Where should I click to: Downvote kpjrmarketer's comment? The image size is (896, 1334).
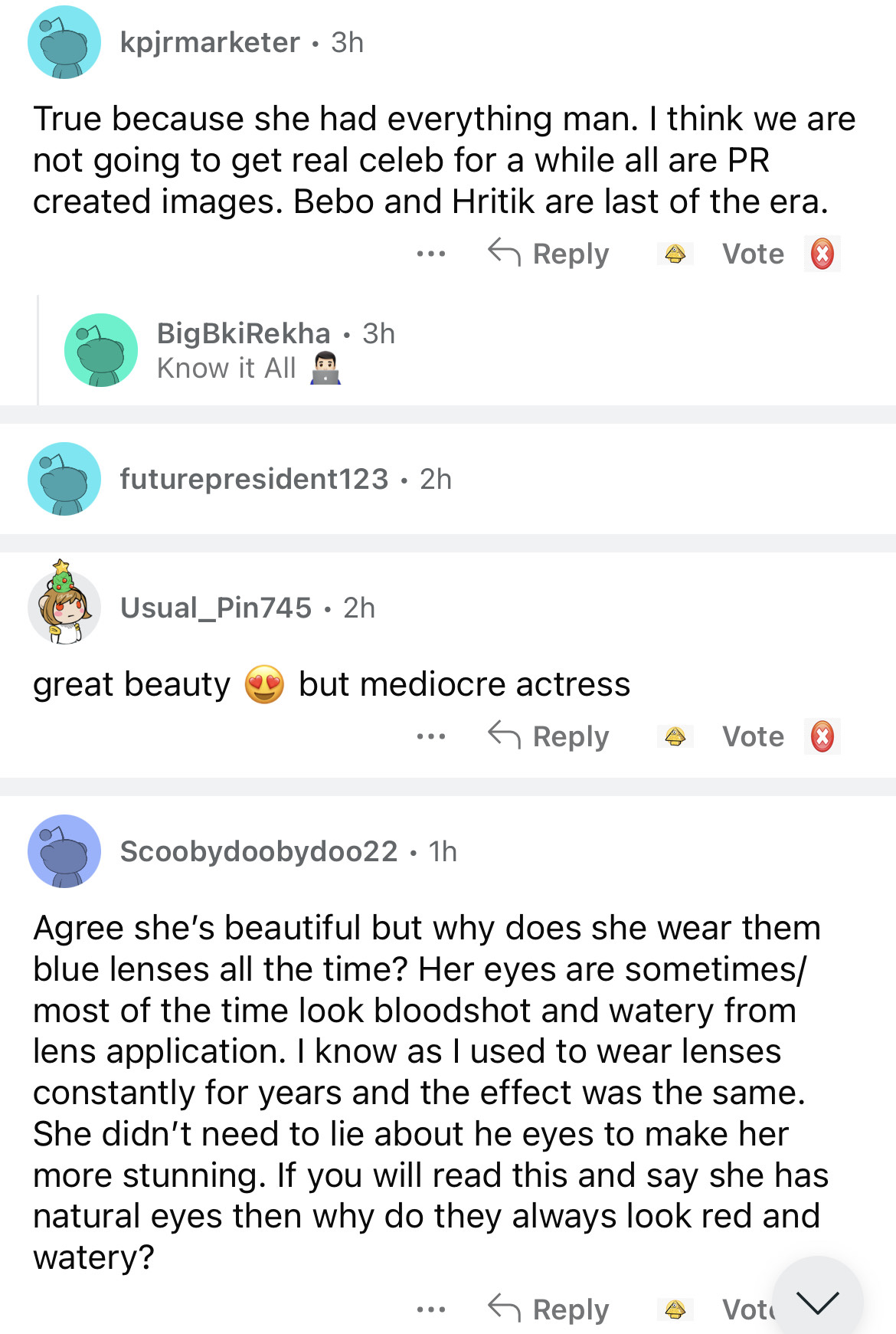point(822,254)
